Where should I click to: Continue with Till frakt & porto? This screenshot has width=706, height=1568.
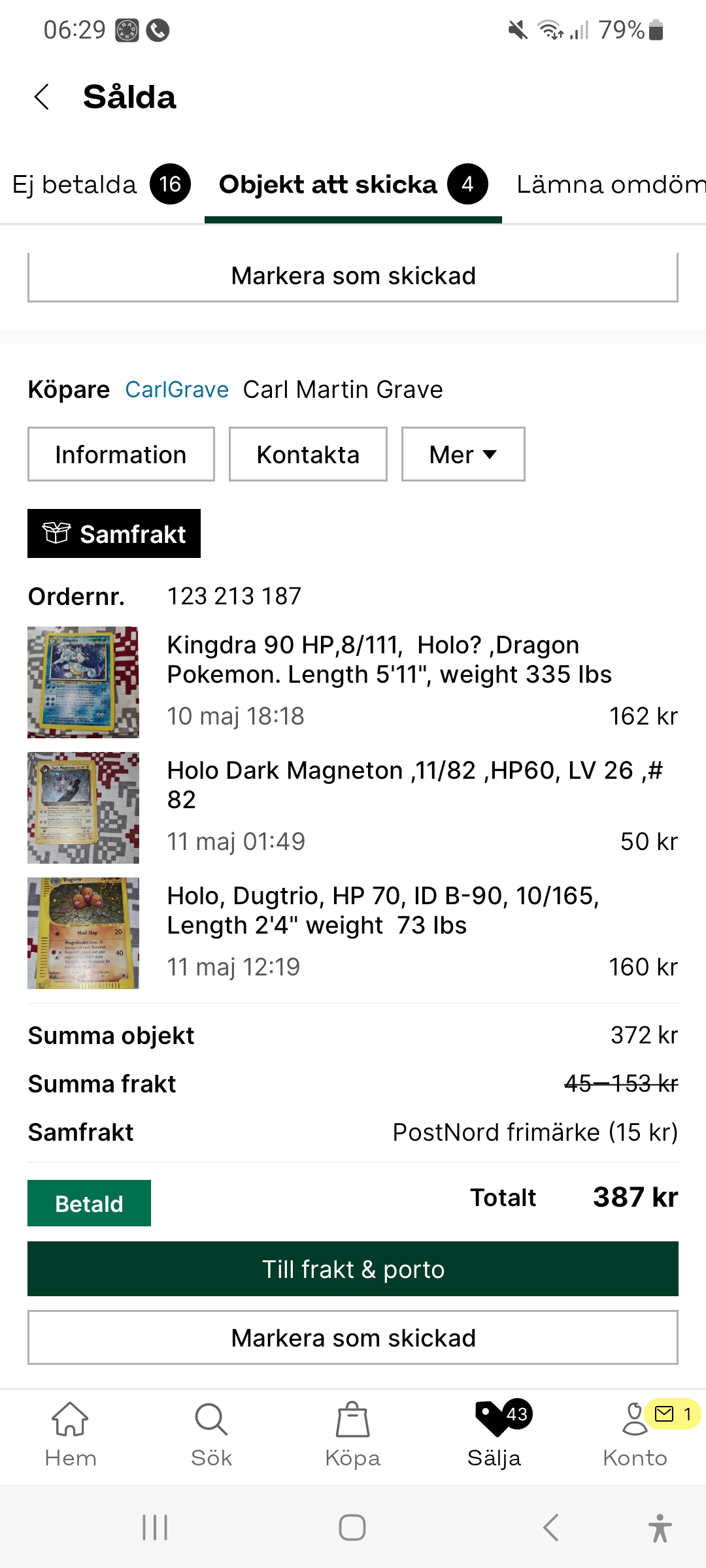coord(353,1269)
